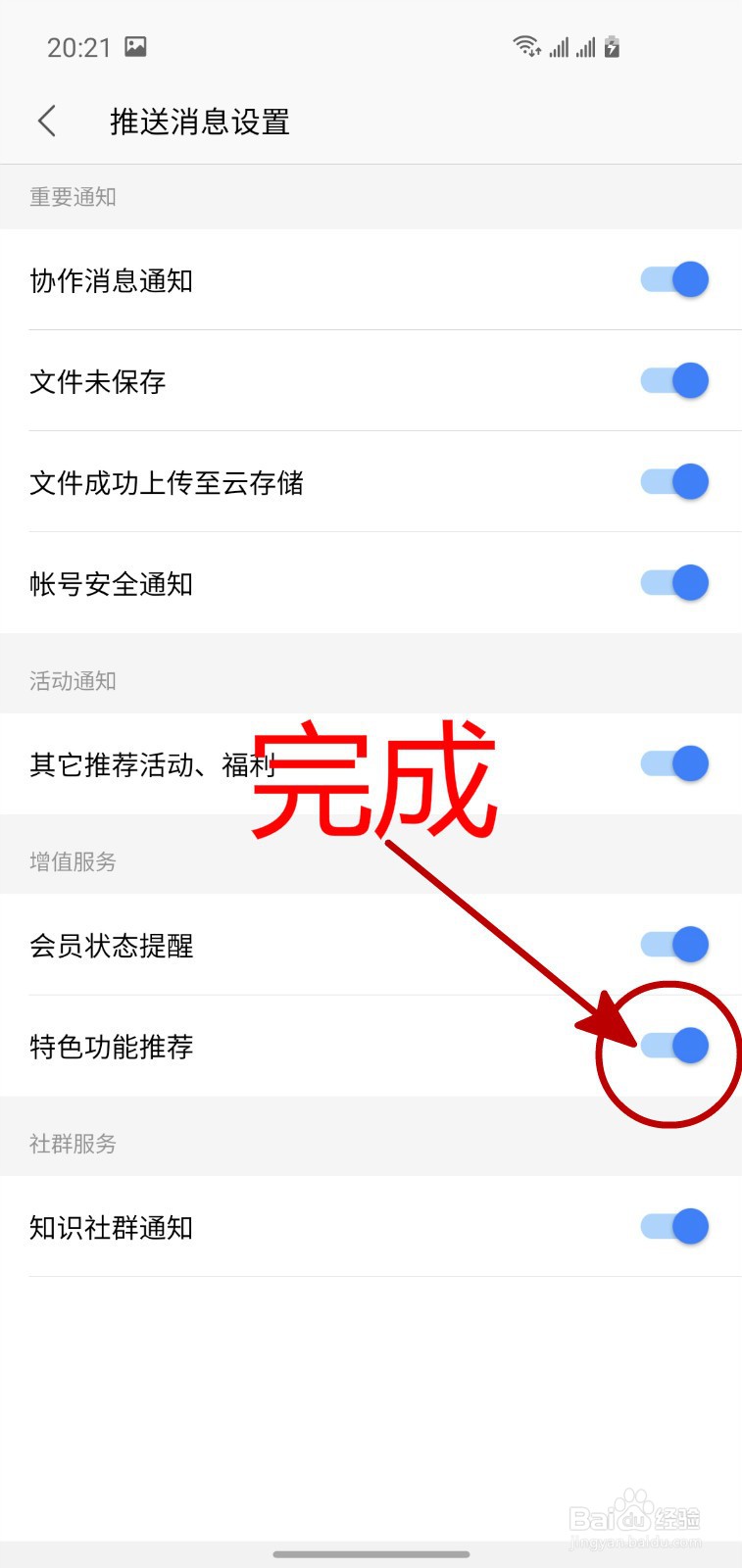The image size is (742, 1568).
Task: Turn off 知识社群通知
Action: pos(673,1227)
